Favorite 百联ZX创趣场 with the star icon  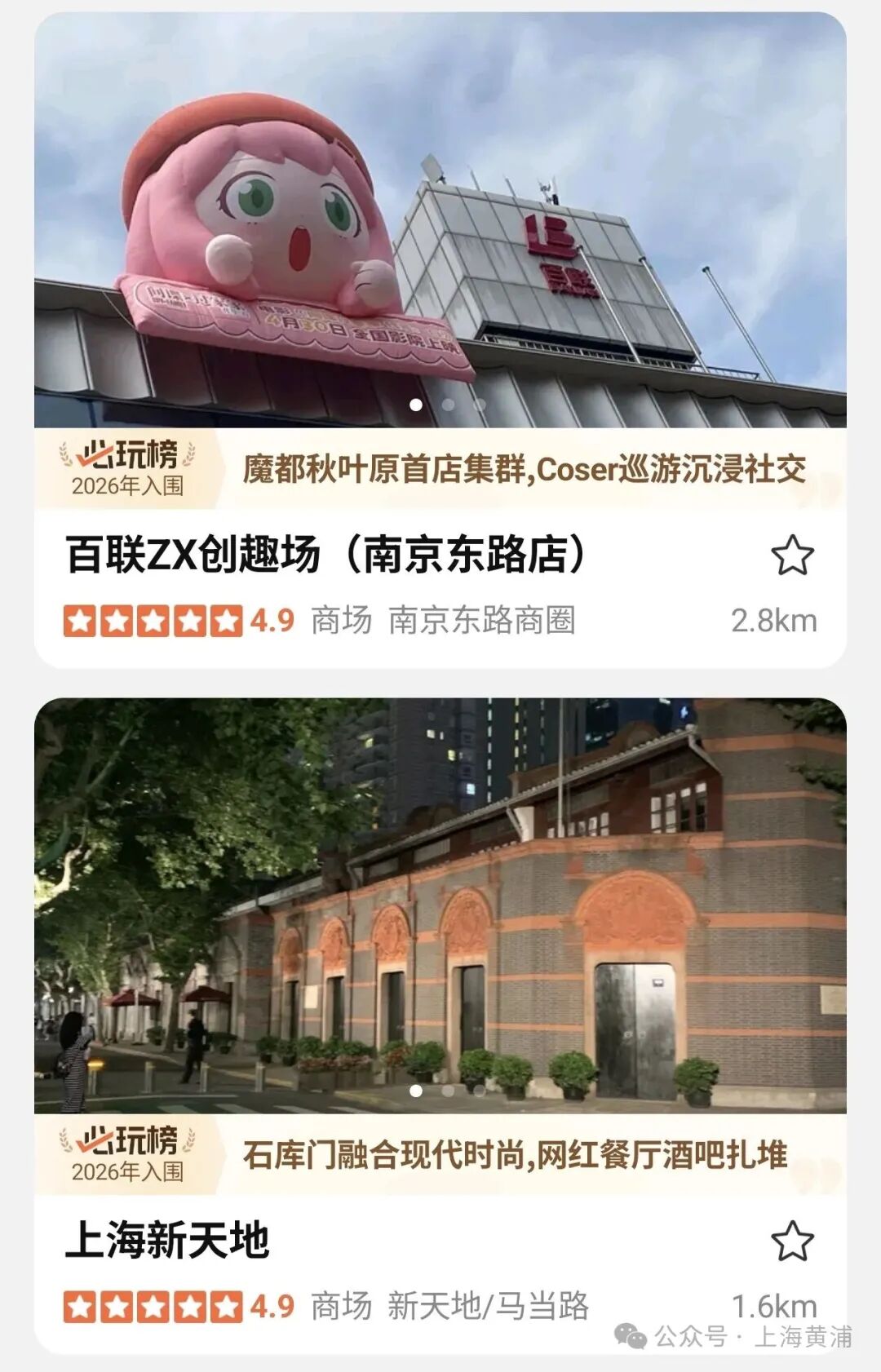pos(792,555)
